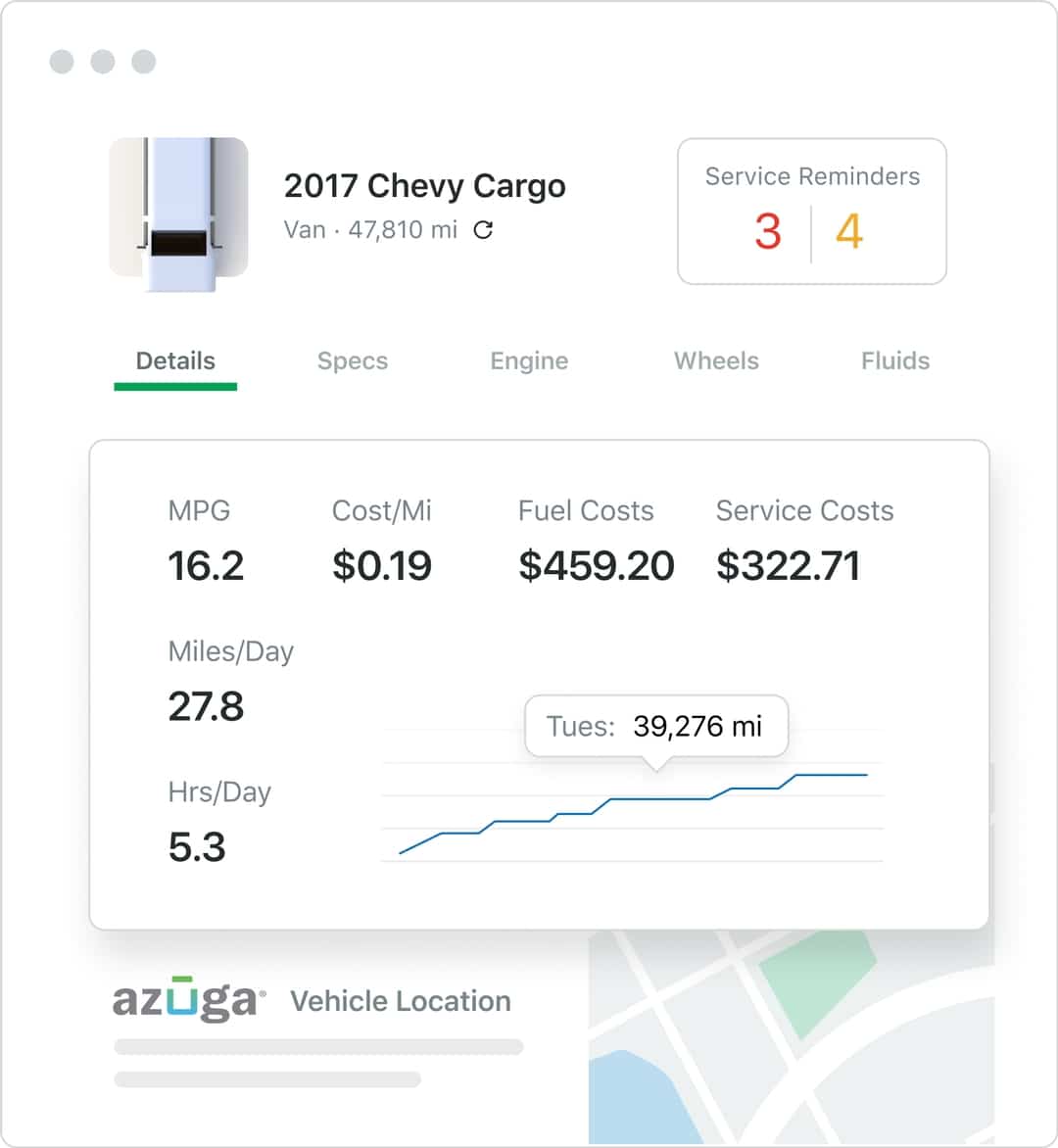Select the Wheels tab

716,360
